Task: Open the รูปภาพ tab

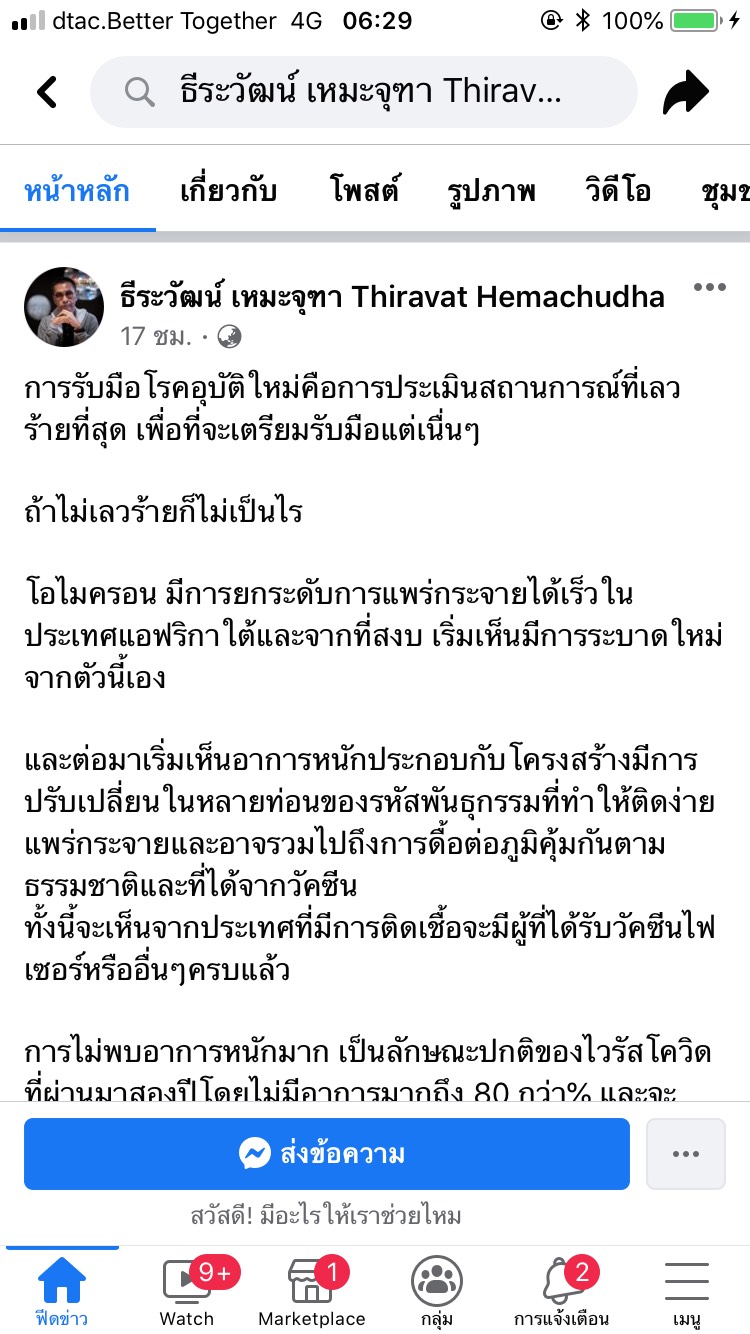Action: 492,191
